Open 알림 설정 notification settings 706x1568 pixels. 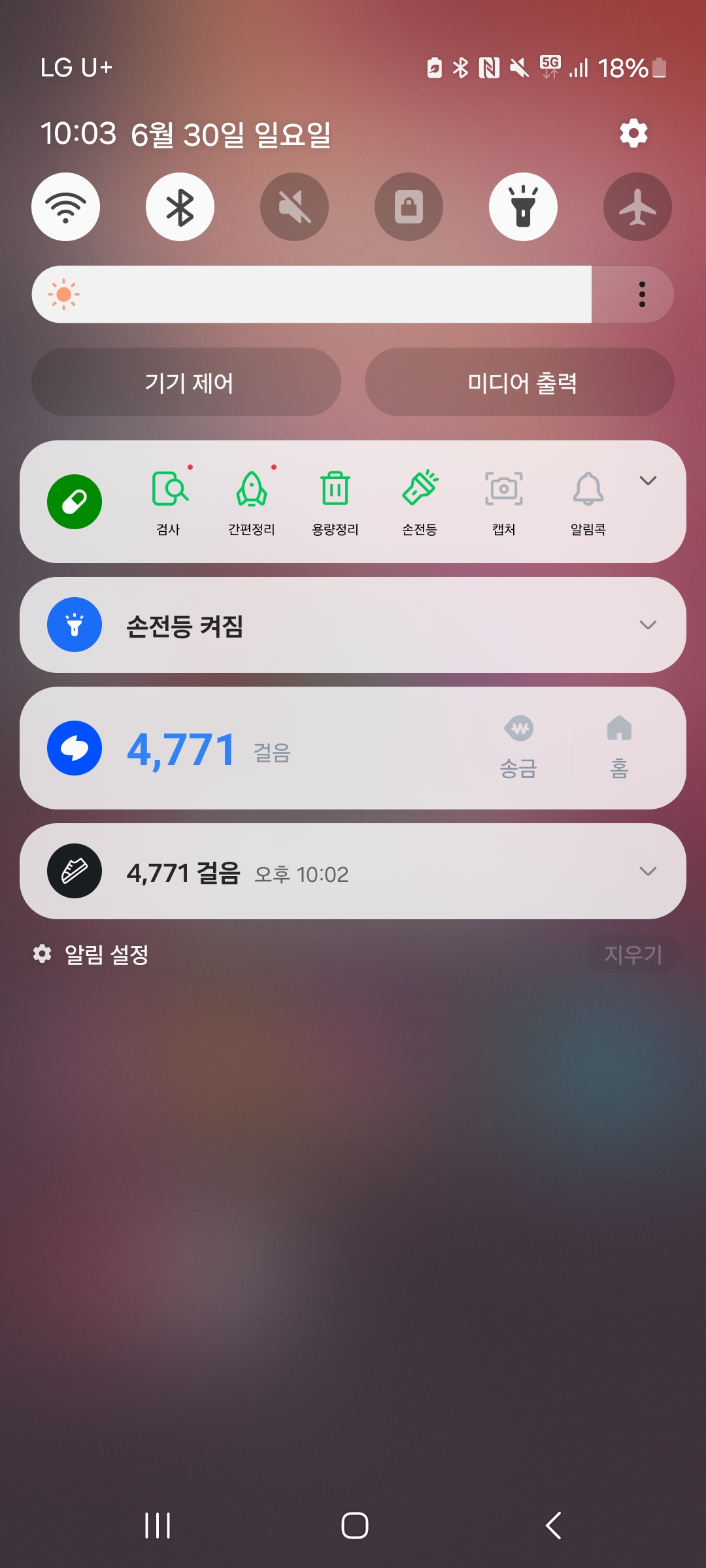(x=92, y=955)
